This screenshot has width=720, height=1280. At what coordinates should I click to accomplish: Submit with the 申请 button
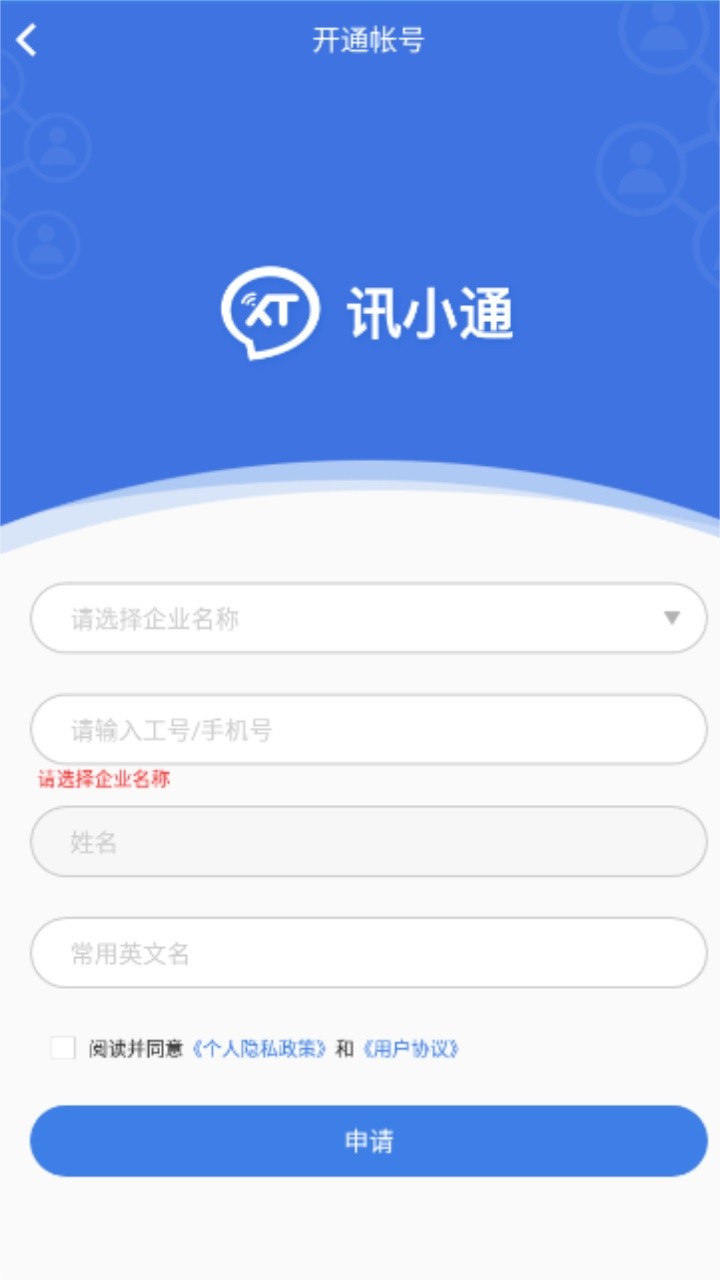(x=368, y=1141)
